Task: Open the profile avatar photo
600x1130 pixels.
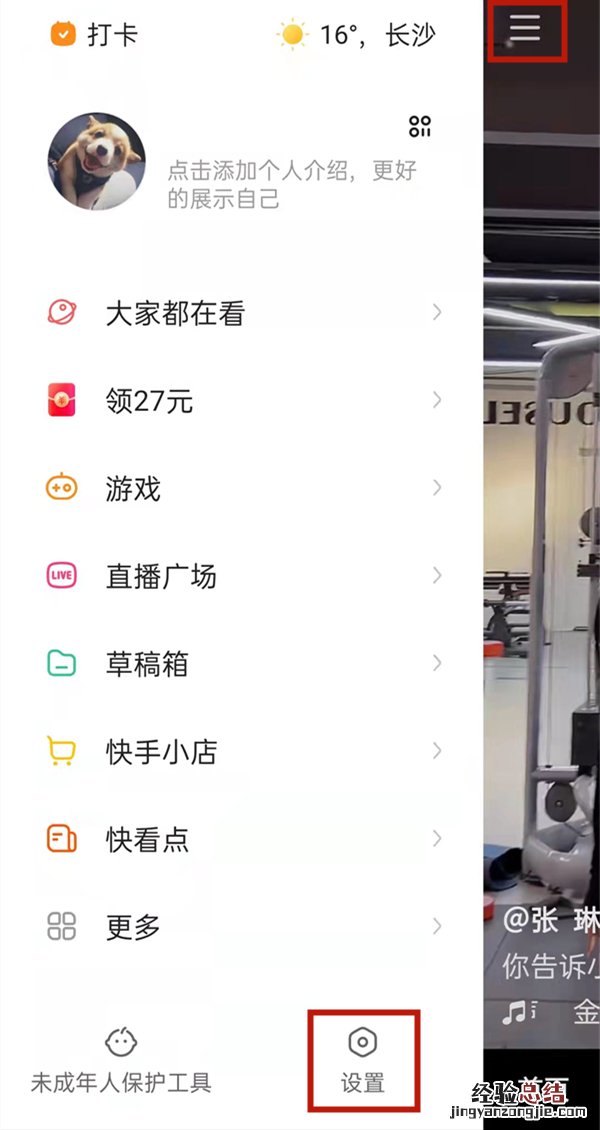Action: (x=97, y=162)
